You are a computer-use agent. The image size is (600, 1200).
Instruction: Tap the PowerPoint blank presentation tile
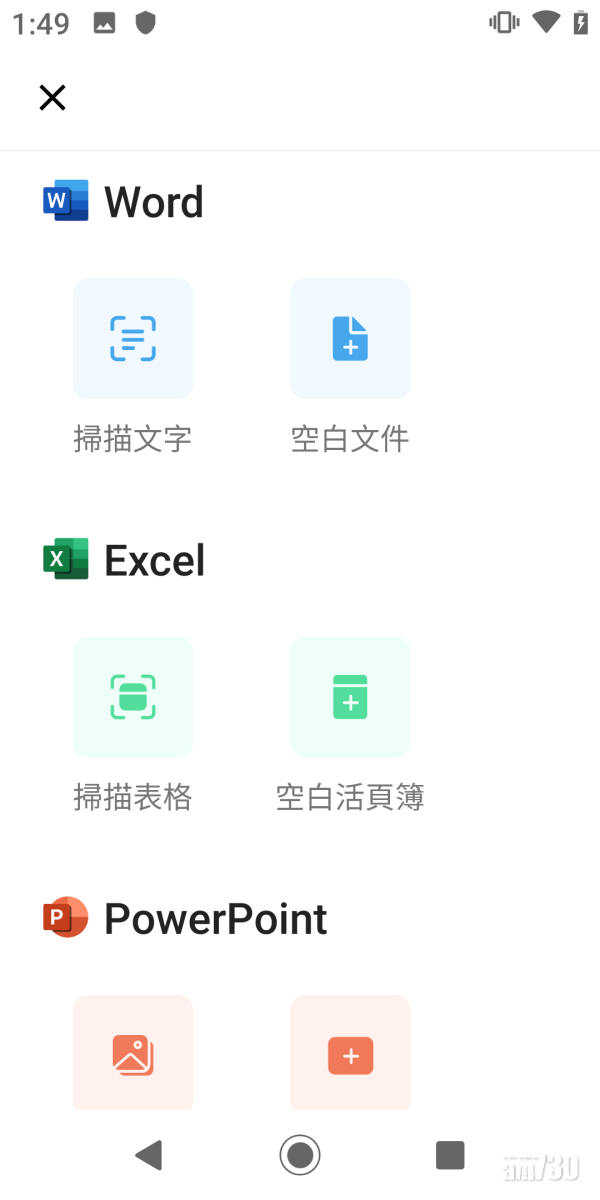350,1053
